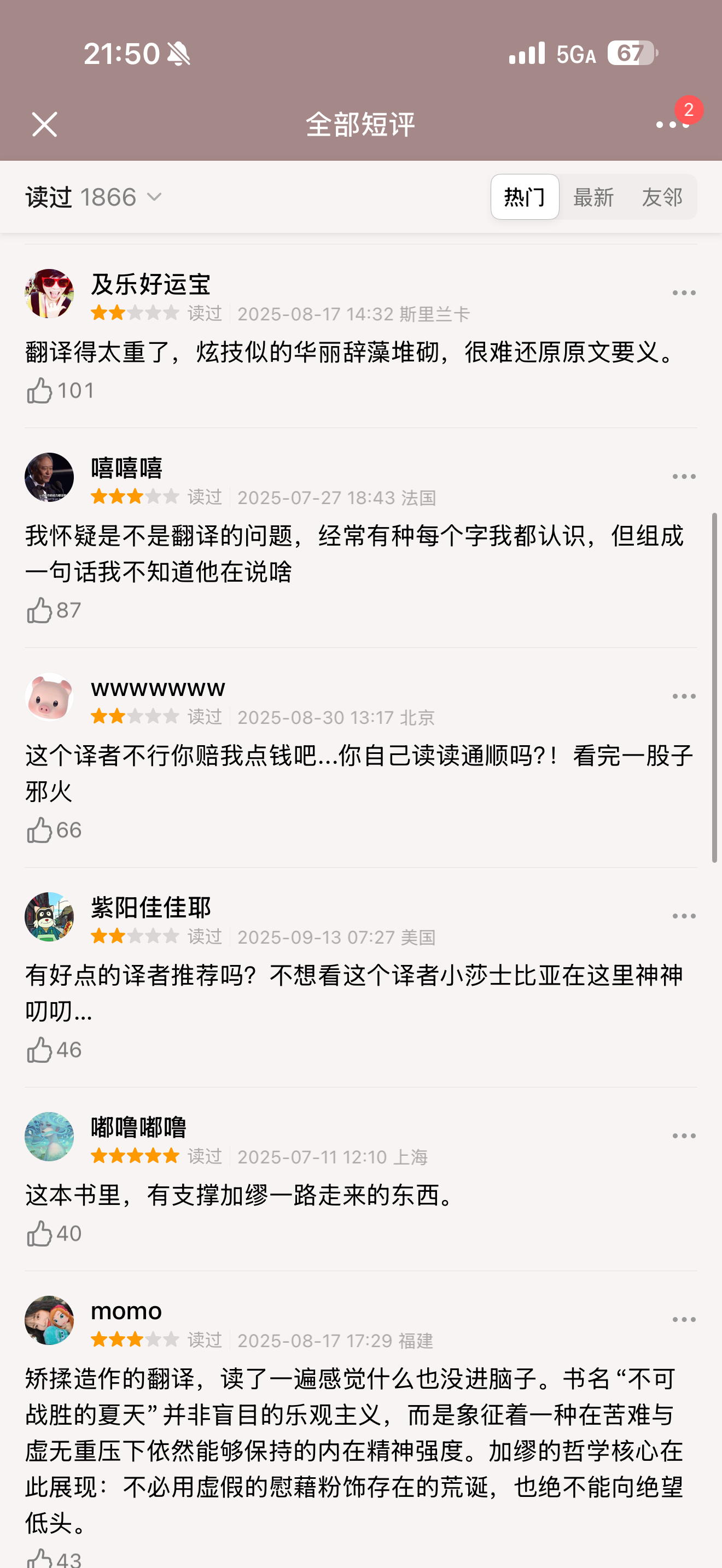Open more options for 及乐好运宝's review

[684, 293]
